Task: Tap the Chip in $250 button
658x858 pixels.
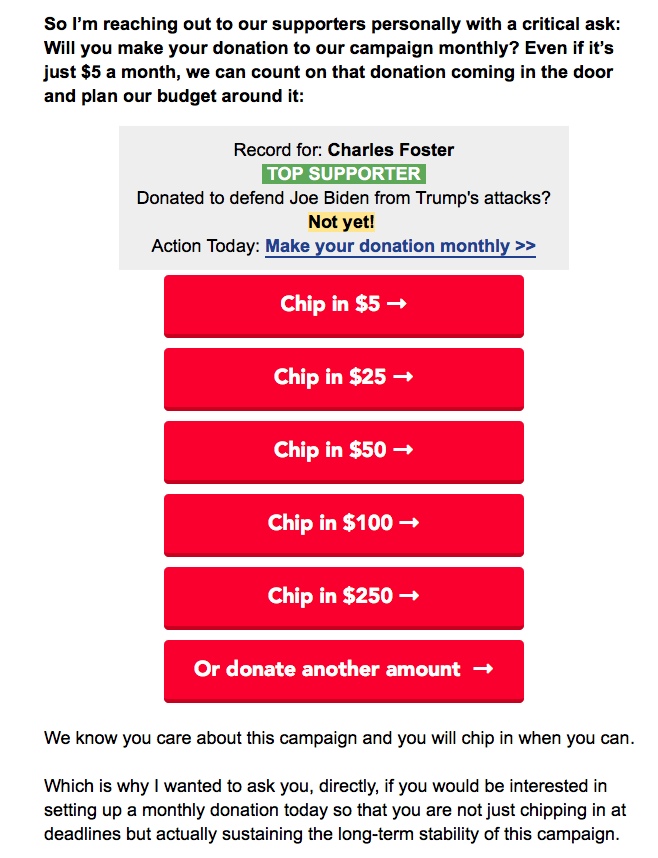Action: (343, 596)
